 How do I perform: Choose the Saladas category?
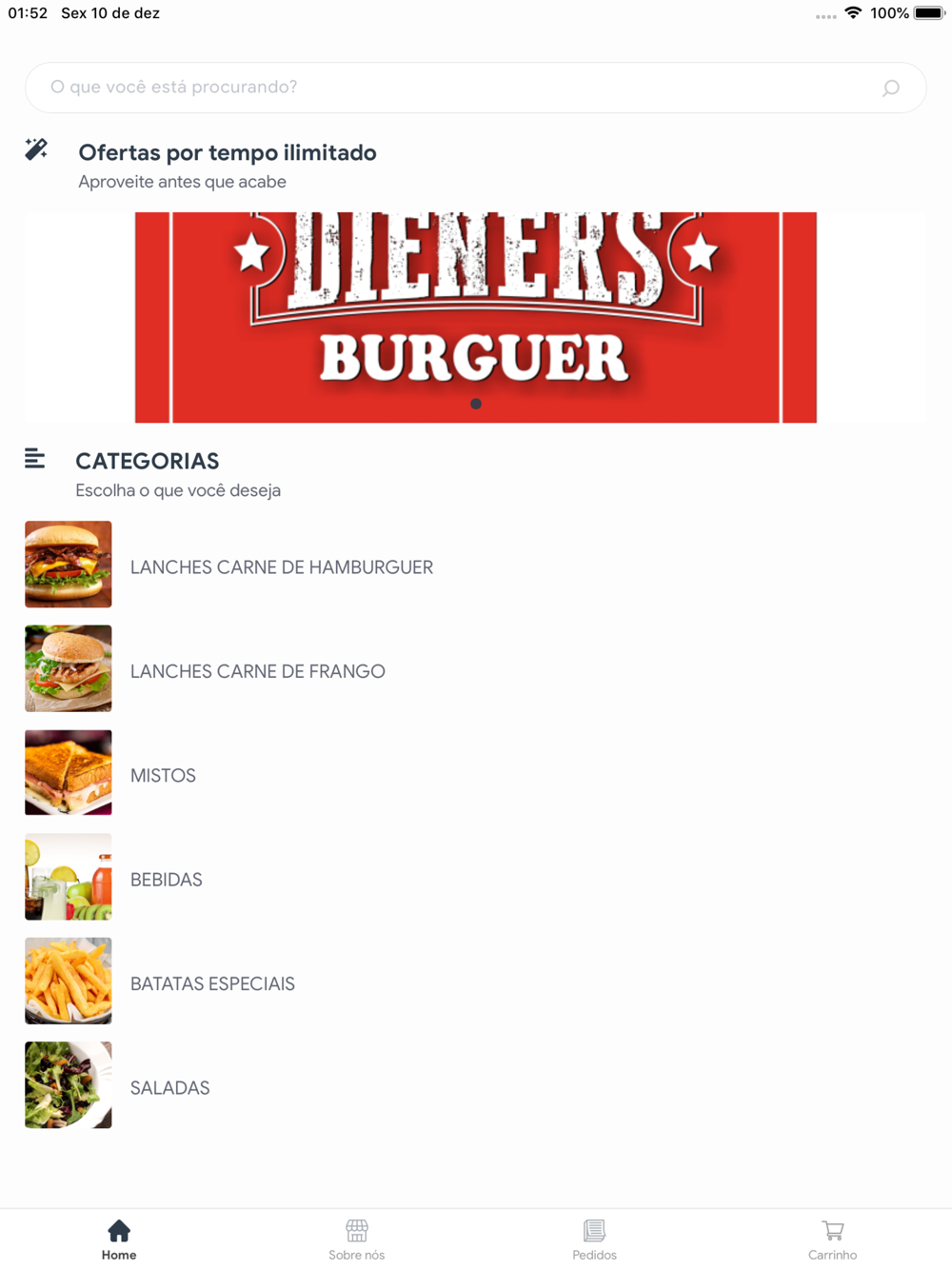(x=169, y=1087)
